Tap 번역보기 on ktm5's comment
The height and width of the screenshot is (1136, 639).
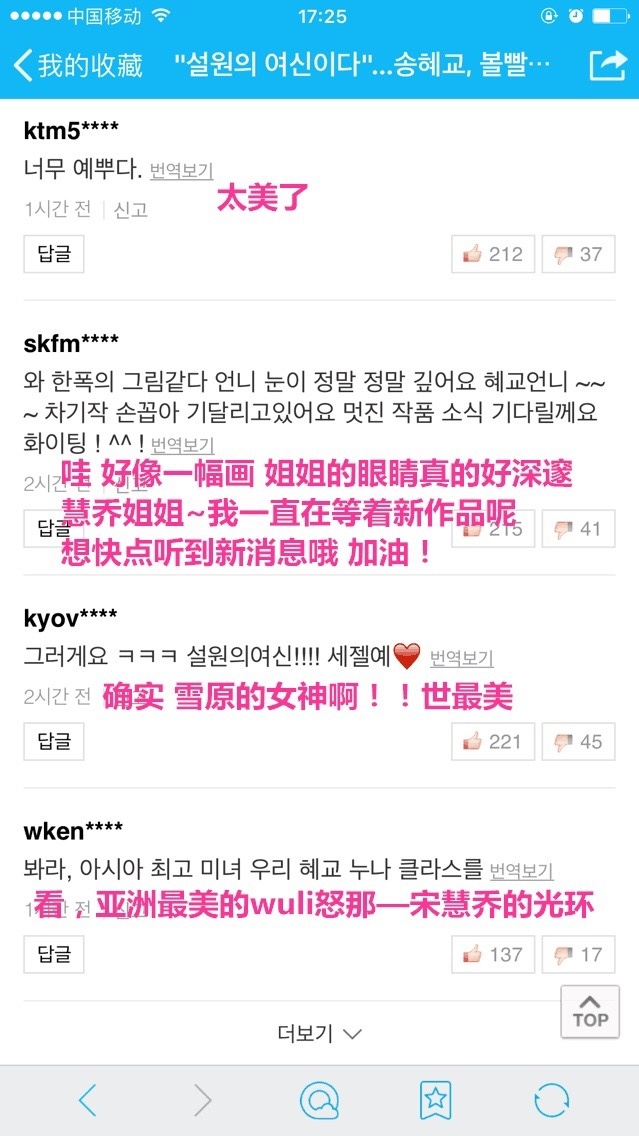[x=181, y=171]
